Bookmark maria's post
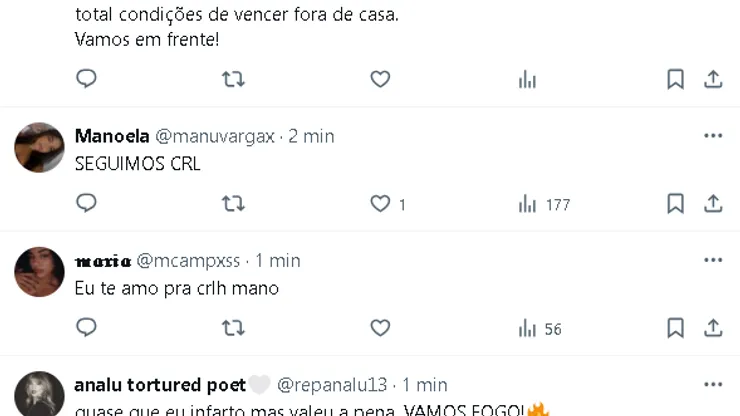Image resolution: width=740 pixels, height=416 pixels. click(676, 328)
